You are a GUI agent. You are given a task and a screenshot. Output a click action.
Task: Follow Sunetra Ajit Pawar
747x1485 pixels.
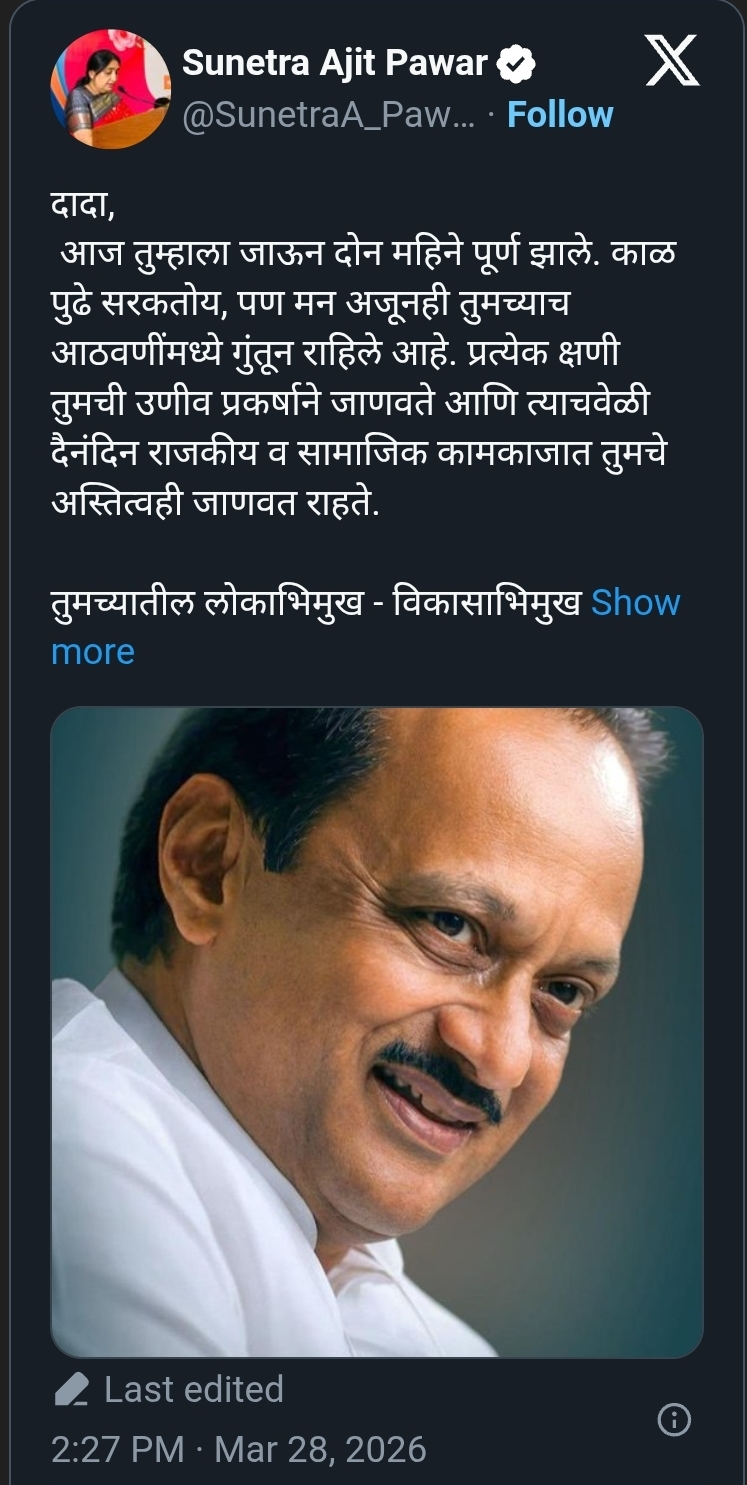(560, 115)
